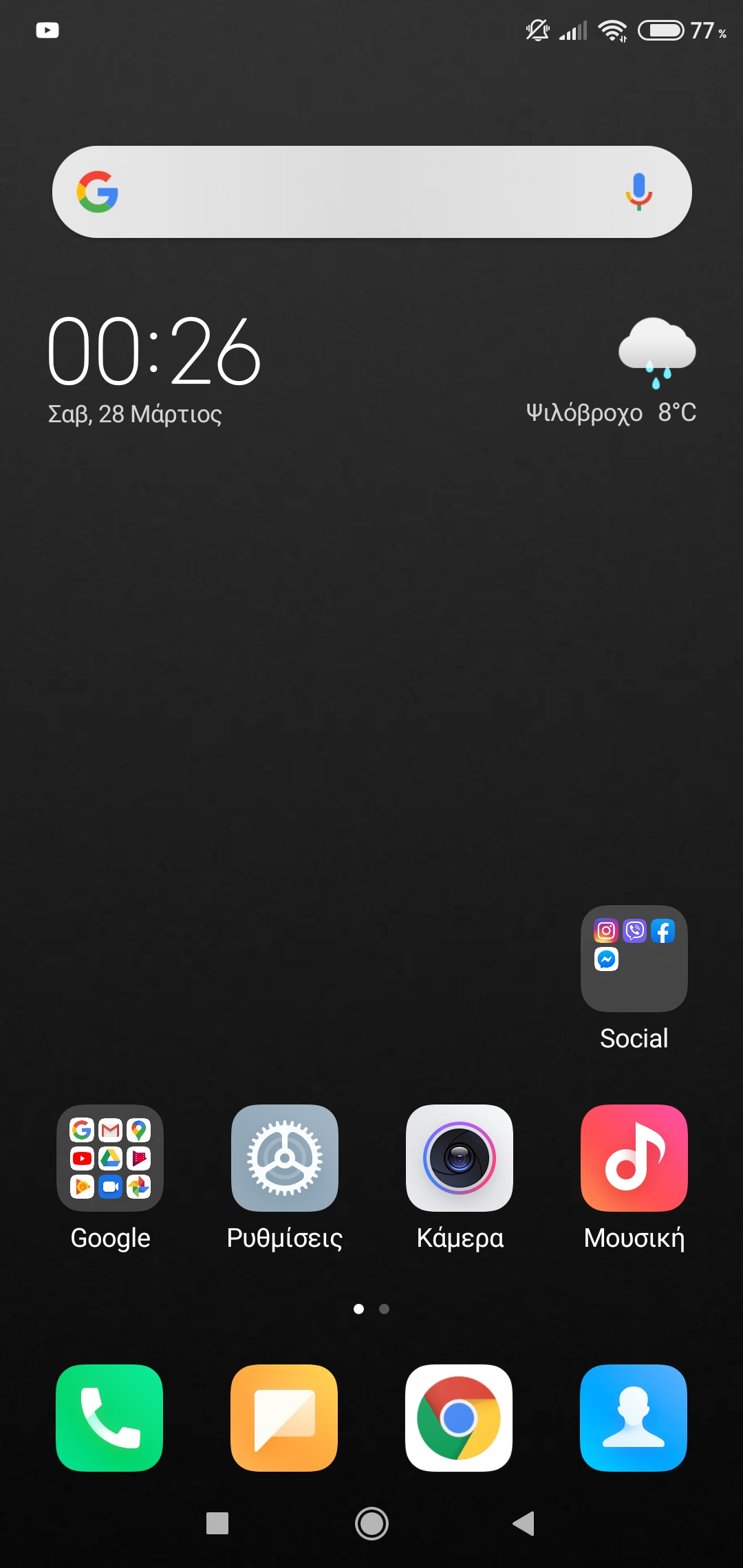Tap the system back button
Screen dimensions: 743x1568
click(x=524, y=1523)
